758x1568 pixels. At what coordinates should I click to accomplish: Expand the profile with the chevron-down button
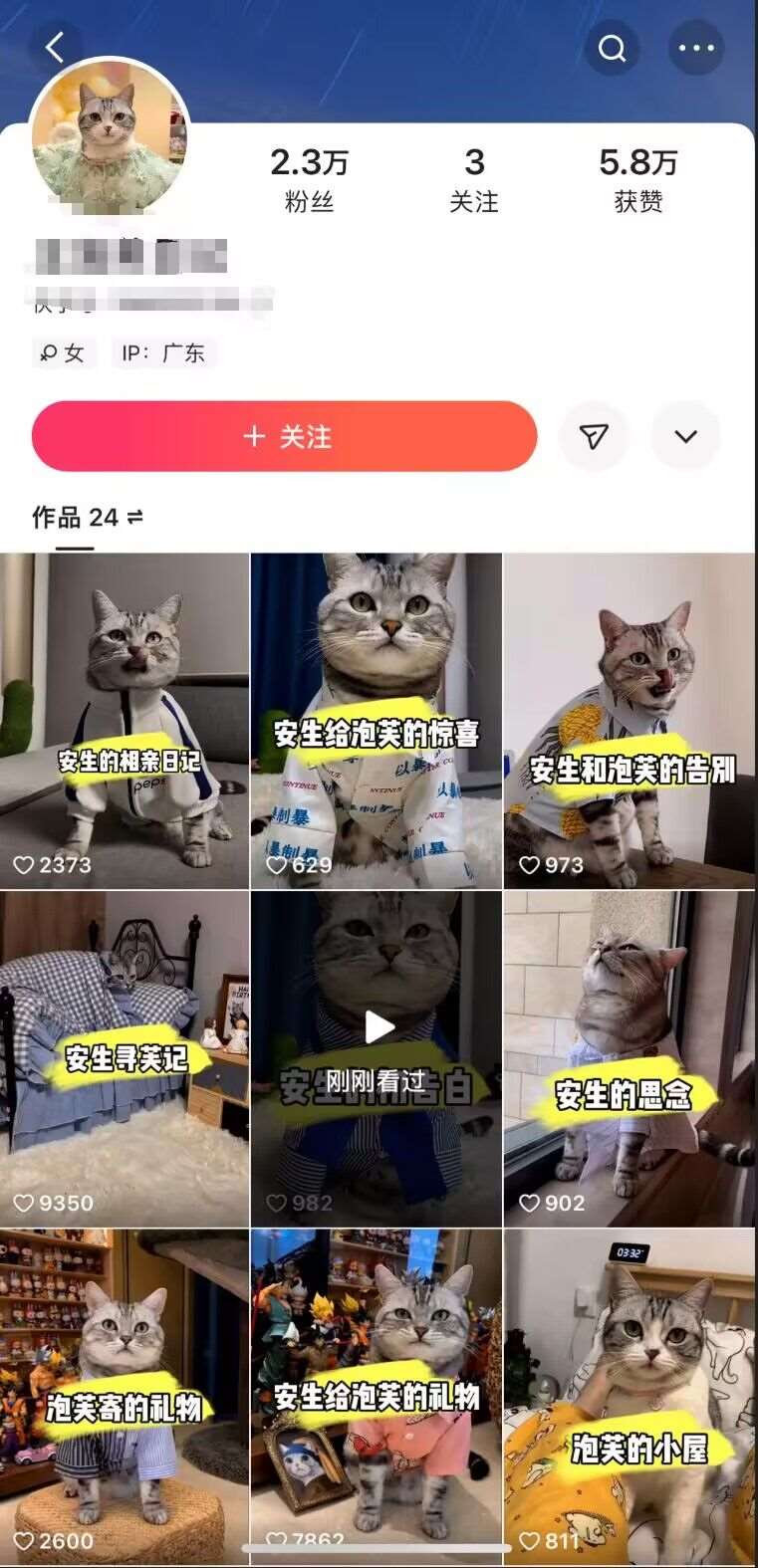pos(684,436)
